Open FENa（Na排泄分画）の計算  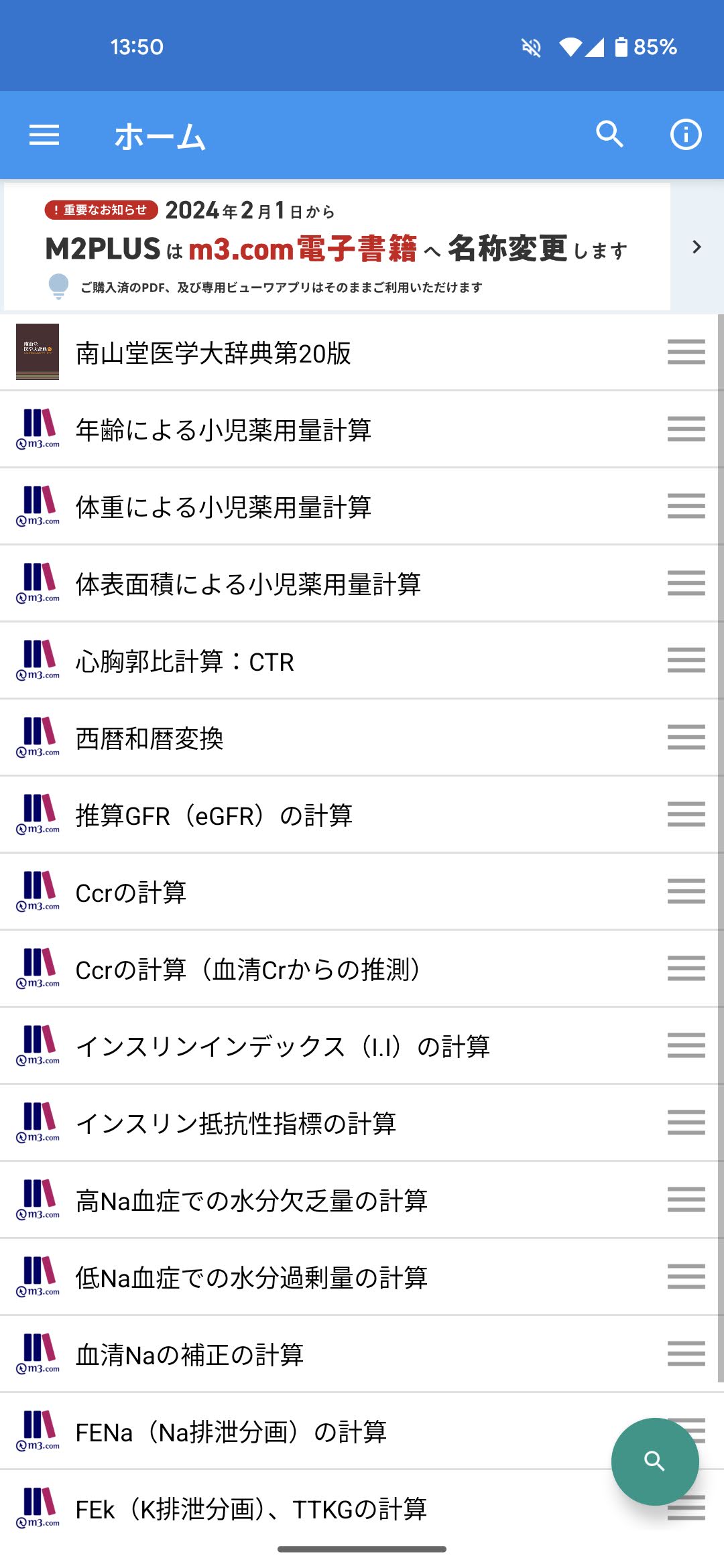tap(231, 1432)
